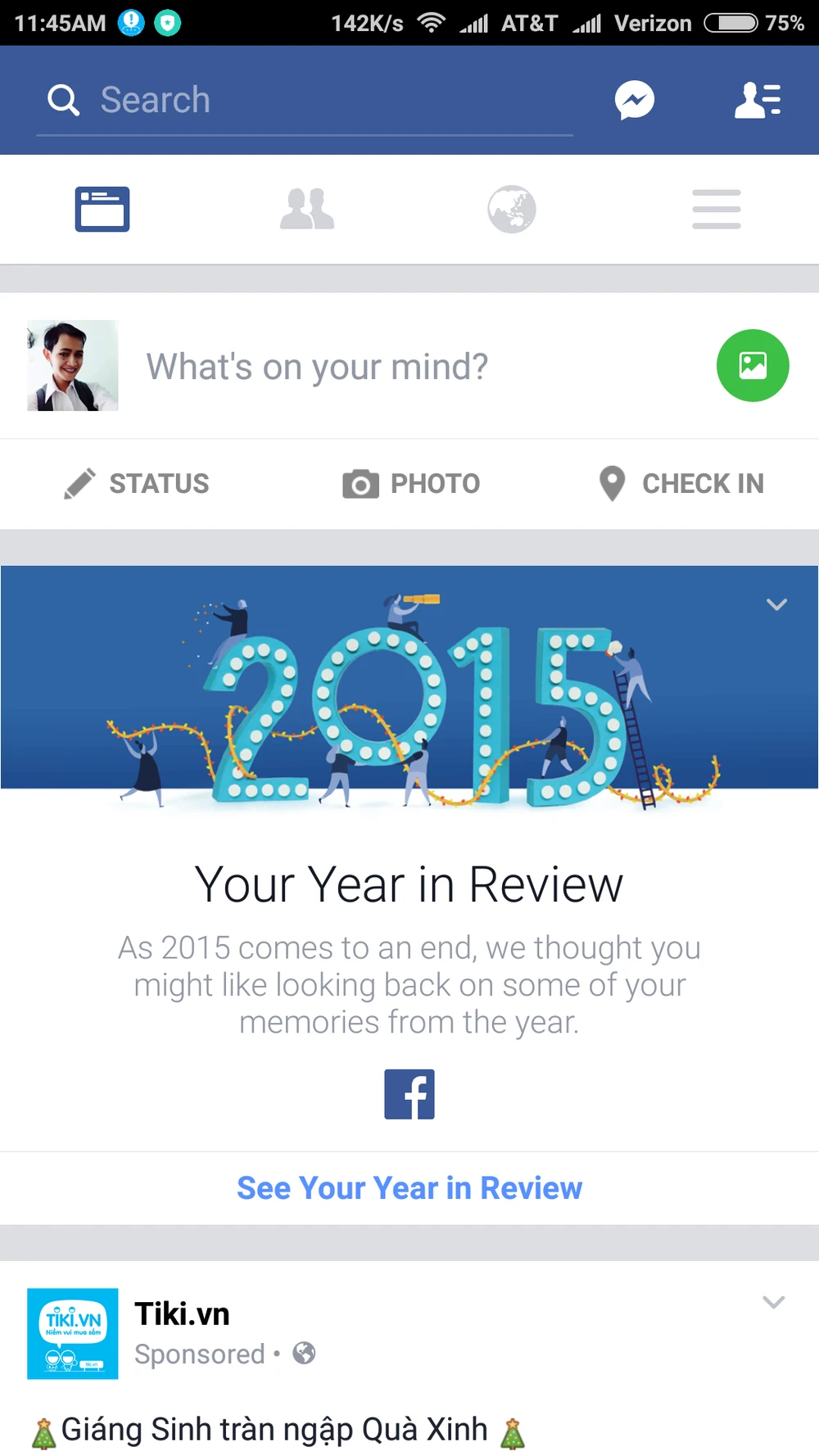Open the green photo upload icon
Image resolution: width=819 pixels, height=1456 pixels.
click(x=752, y=366)
